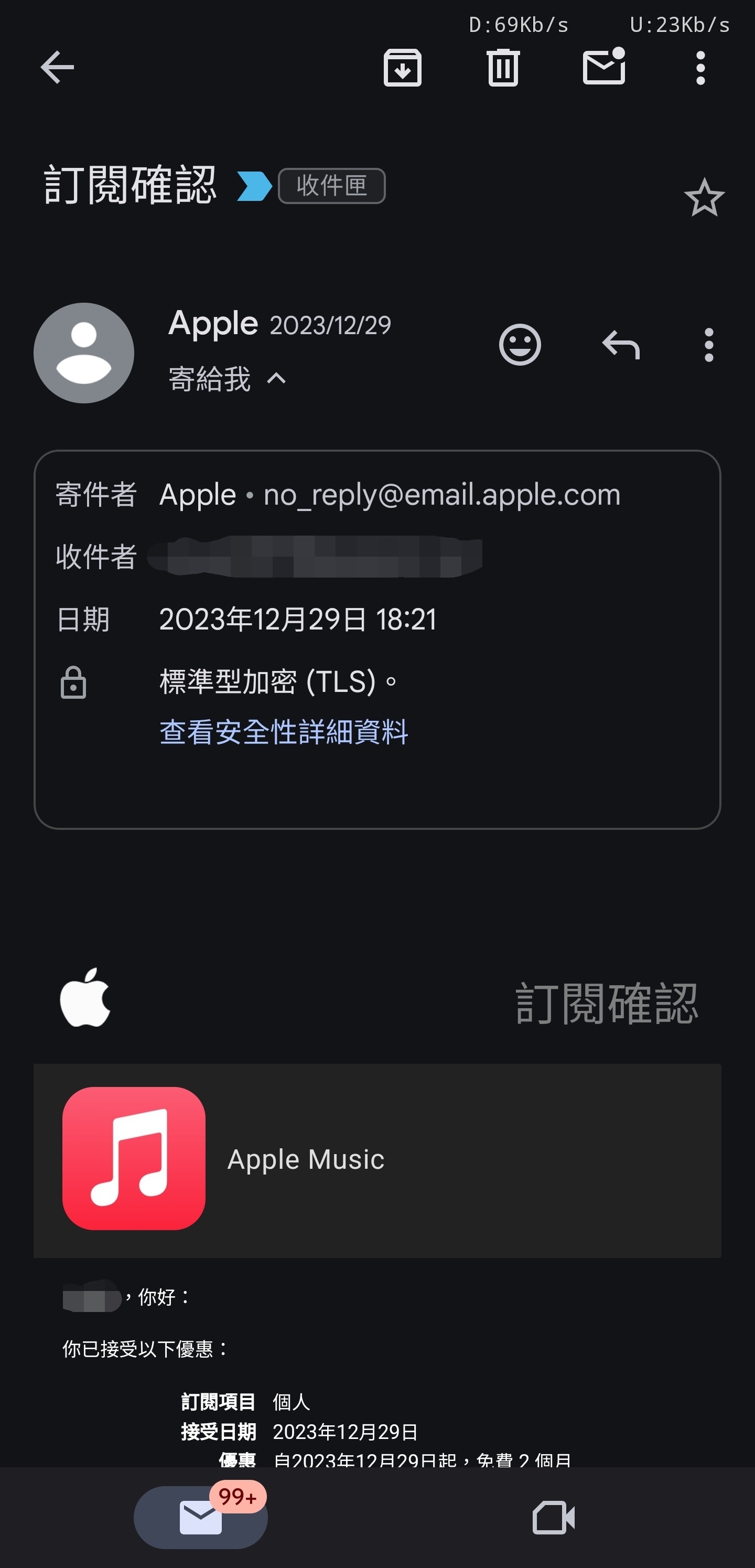Delete this email with the trash icon
The width and height of the screenshot is (755, 1568).
[x=503, y=68]
